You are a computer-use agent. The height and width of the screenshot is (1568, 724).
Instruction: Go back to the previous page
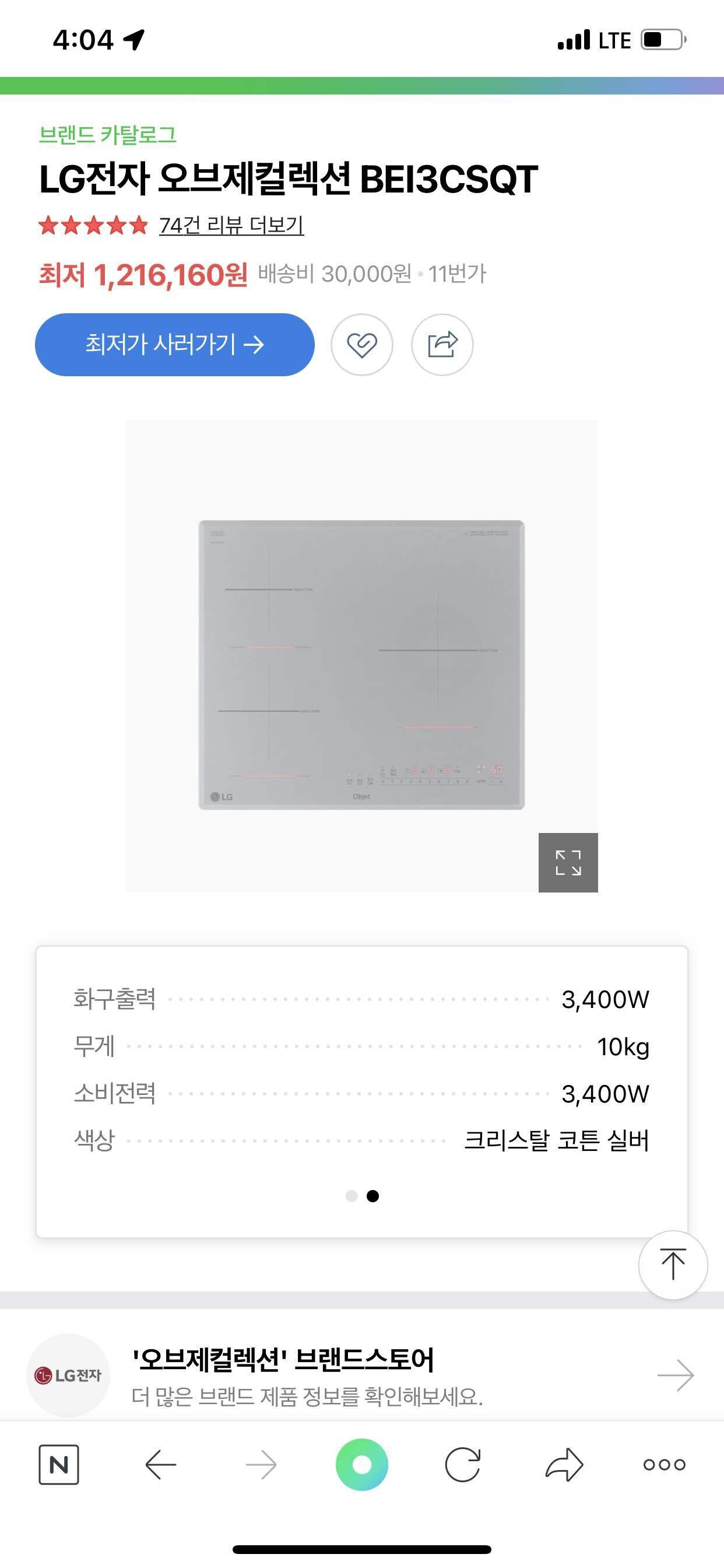[161, 1465]
